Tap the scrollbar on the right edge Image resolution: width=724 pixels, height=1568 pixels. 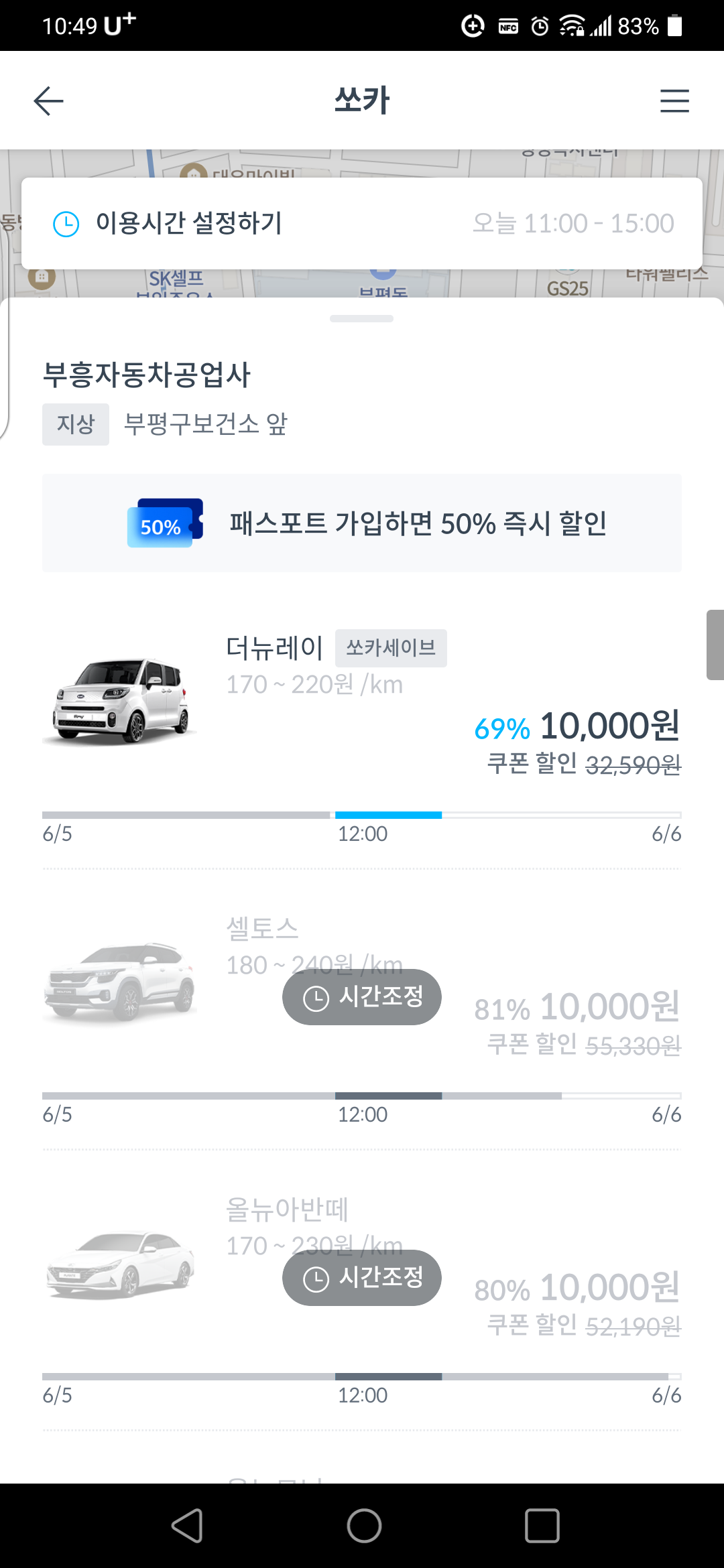click(717, 643)
